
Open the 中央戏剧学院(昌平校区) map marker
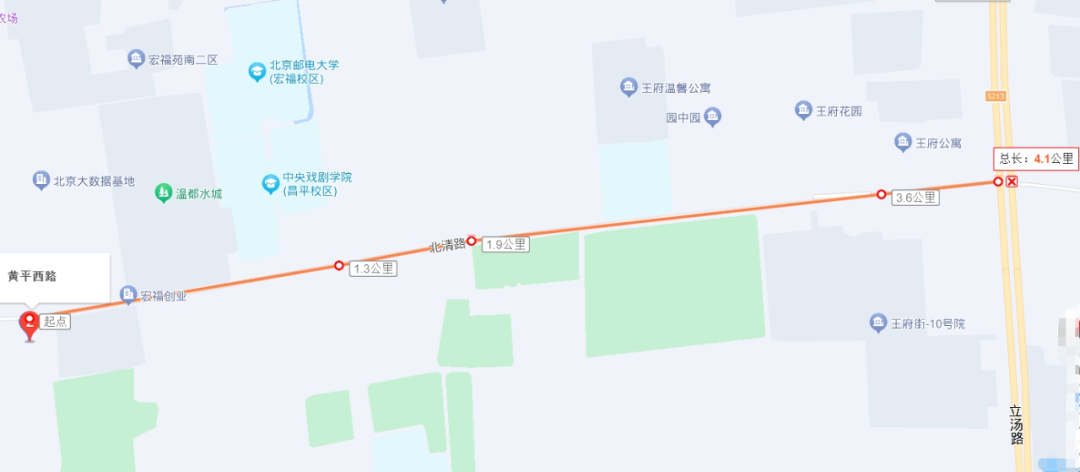[270, 183]
